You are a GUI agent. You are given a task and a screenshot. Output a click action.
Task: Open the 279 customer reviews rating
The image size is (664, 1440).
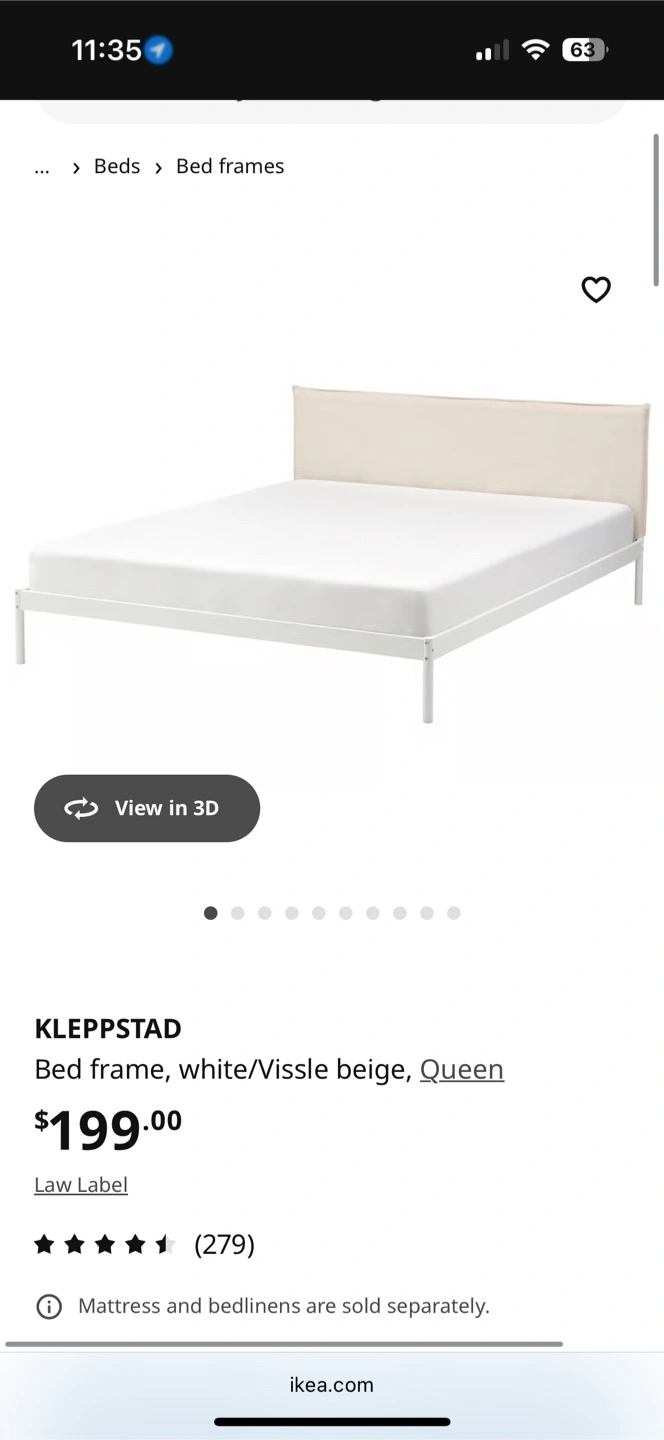coord(145,1245)
